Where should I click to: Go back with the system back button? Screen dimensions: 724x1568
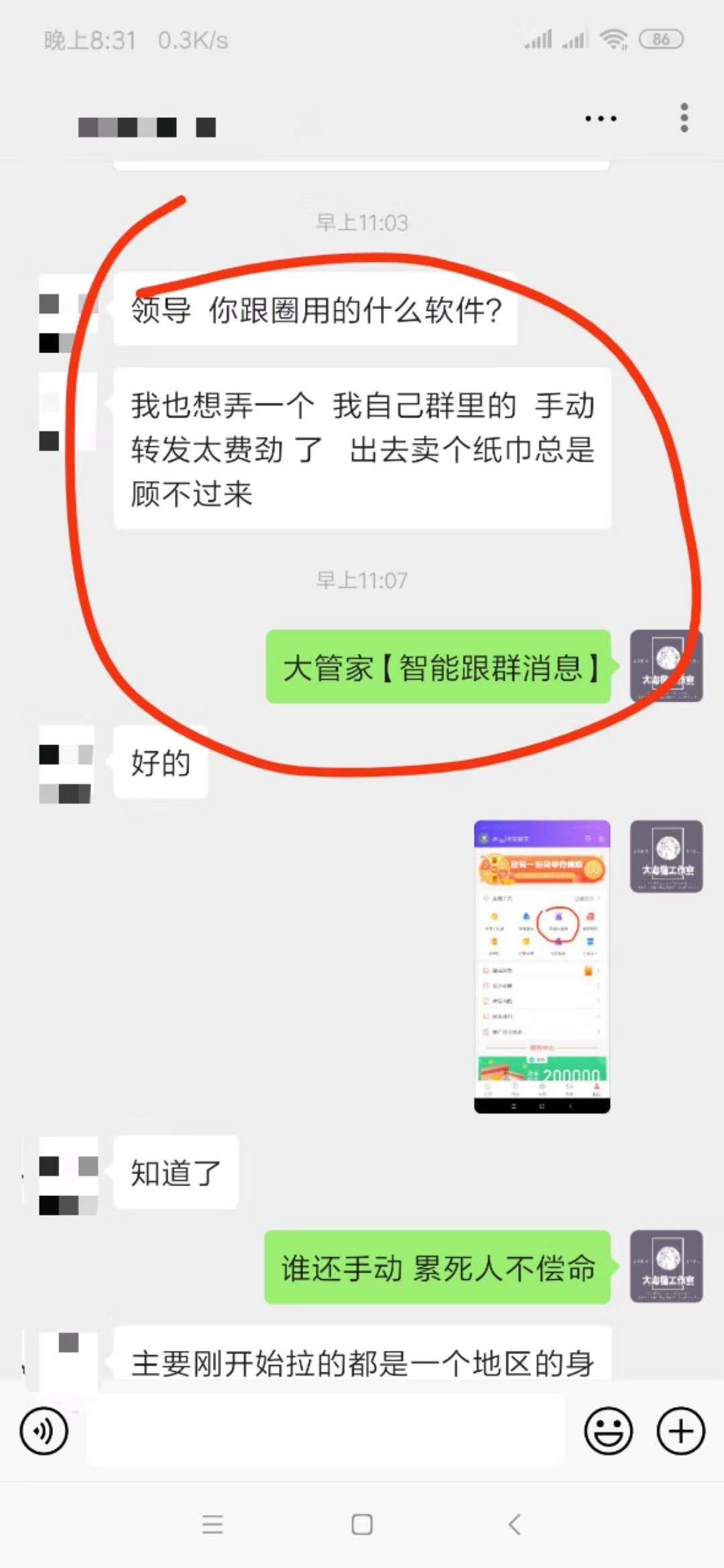pos(515,1525)
